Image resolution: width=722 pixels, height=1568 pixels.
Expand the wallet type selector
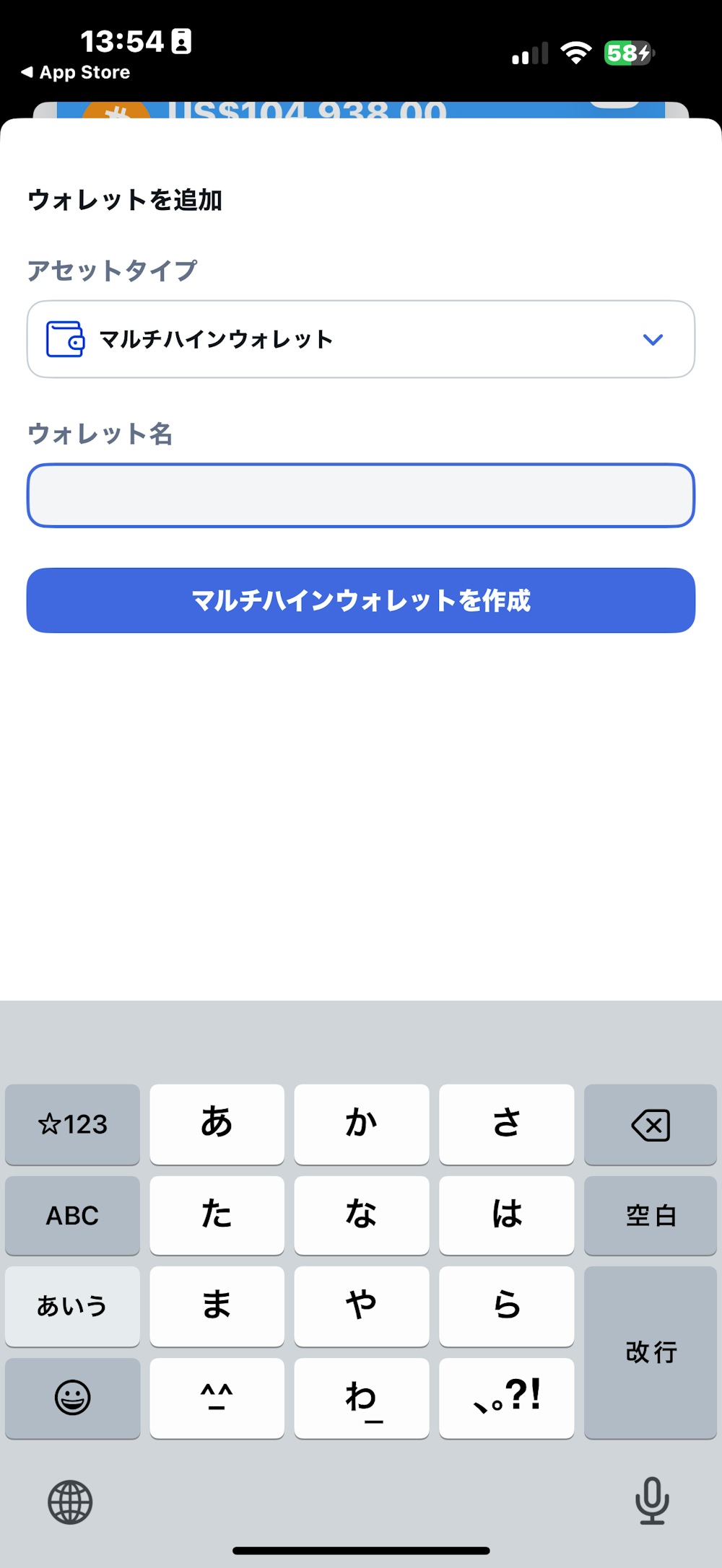point(360,339)
